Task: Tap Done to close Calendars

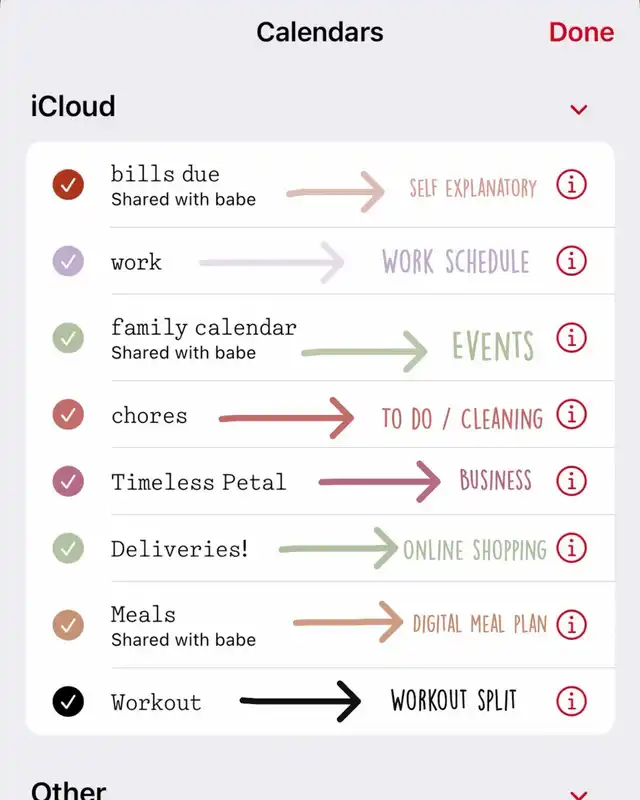Action: click(581, 32)
